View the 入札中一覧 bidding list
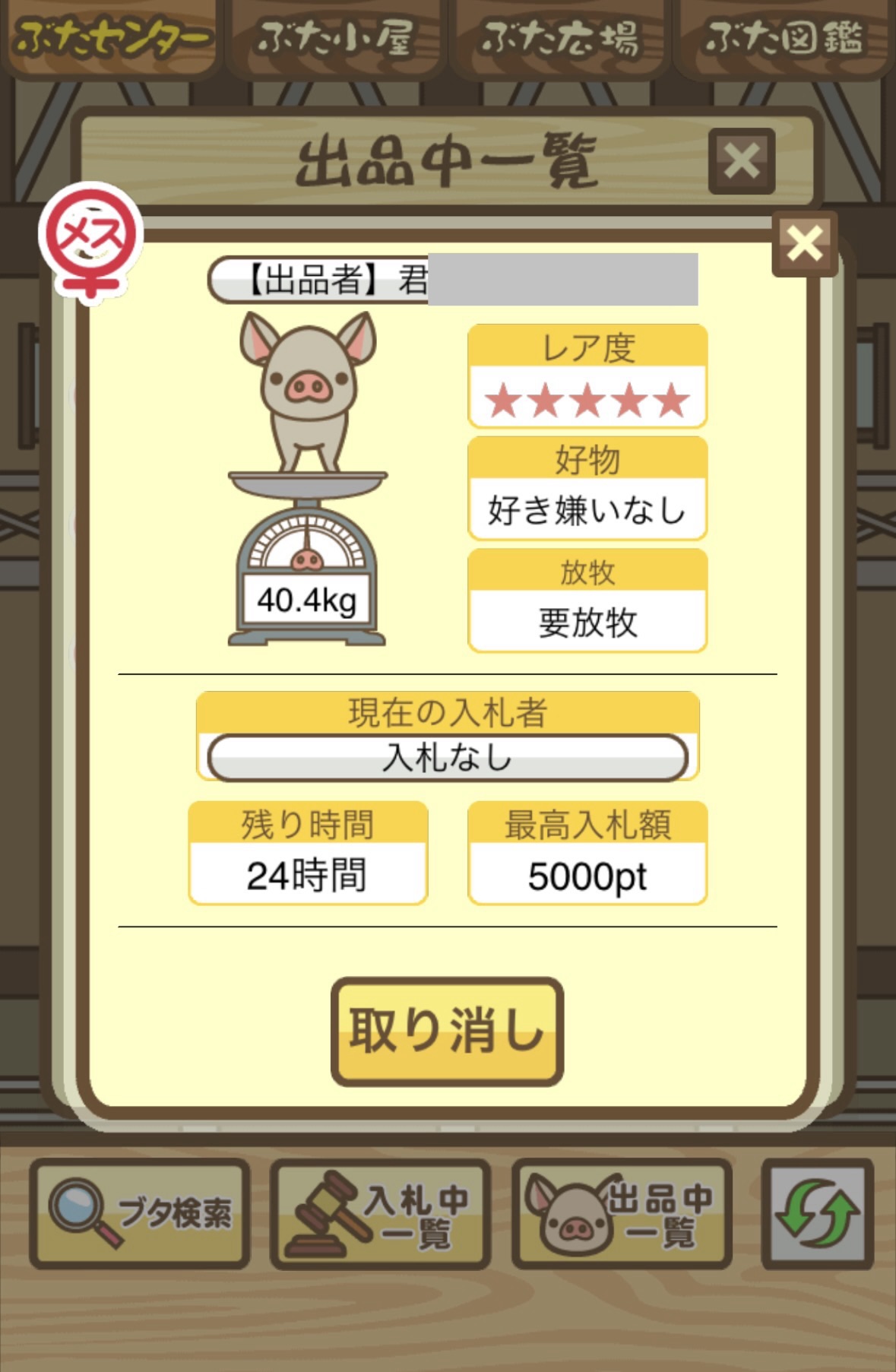Viewport: 896px width, 1372px height. click(x=380, y=1213)
